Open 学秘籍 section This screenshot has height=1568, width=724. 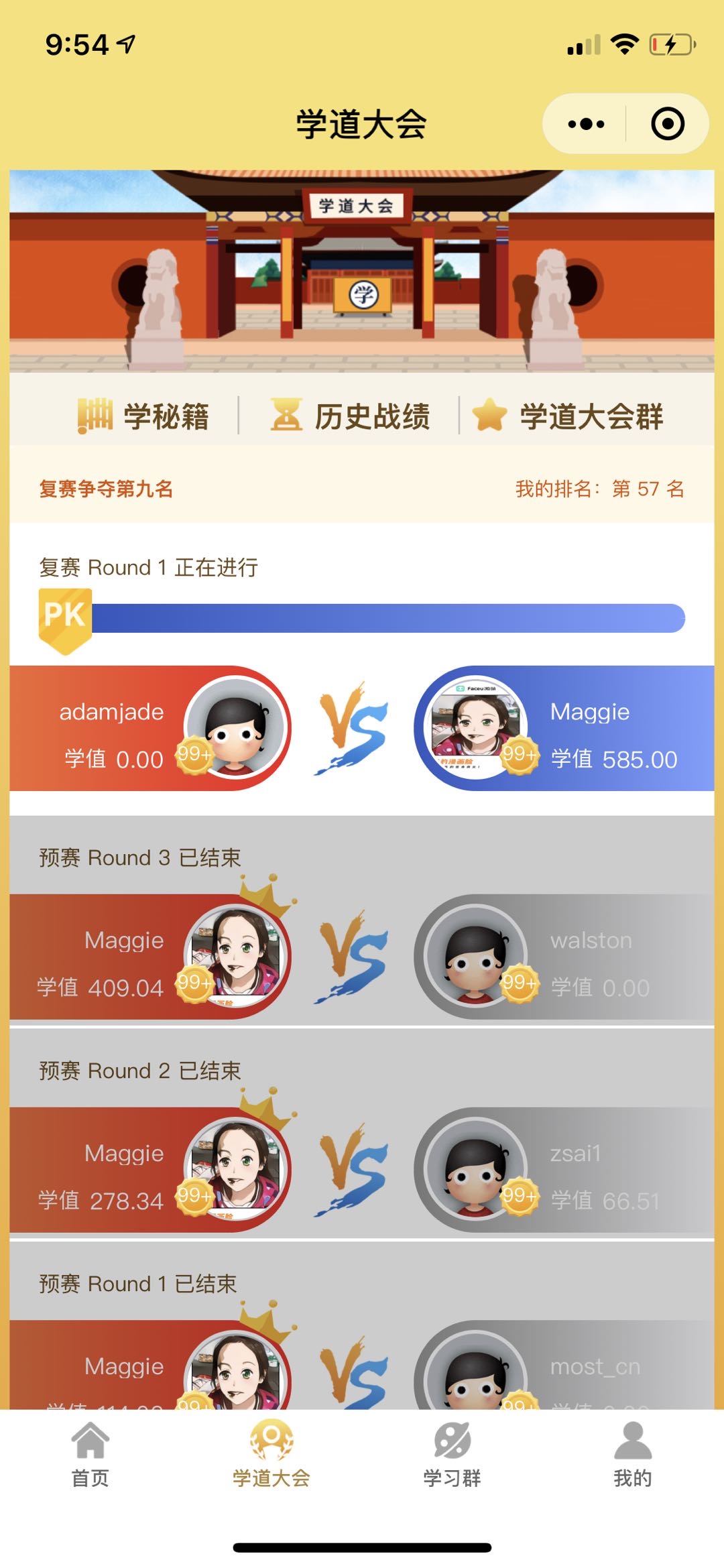tap(144, 416)
